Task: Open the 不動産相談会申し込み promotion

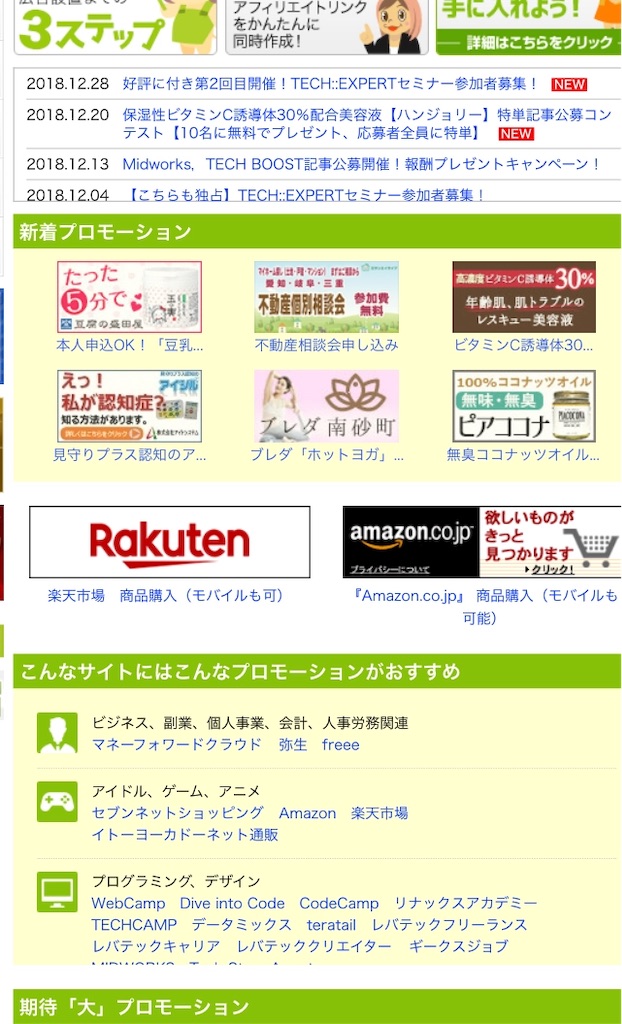Action: [x=326, y=345]
